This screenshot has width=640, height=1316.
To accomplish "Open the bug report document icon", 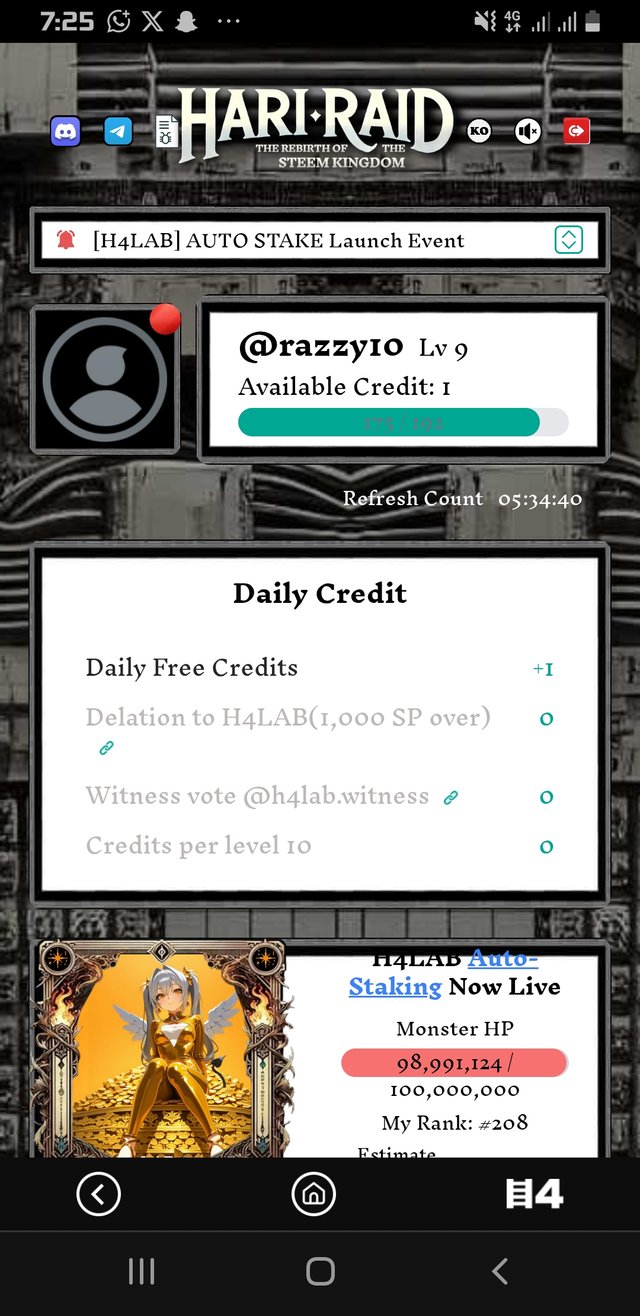I will 166,131.
